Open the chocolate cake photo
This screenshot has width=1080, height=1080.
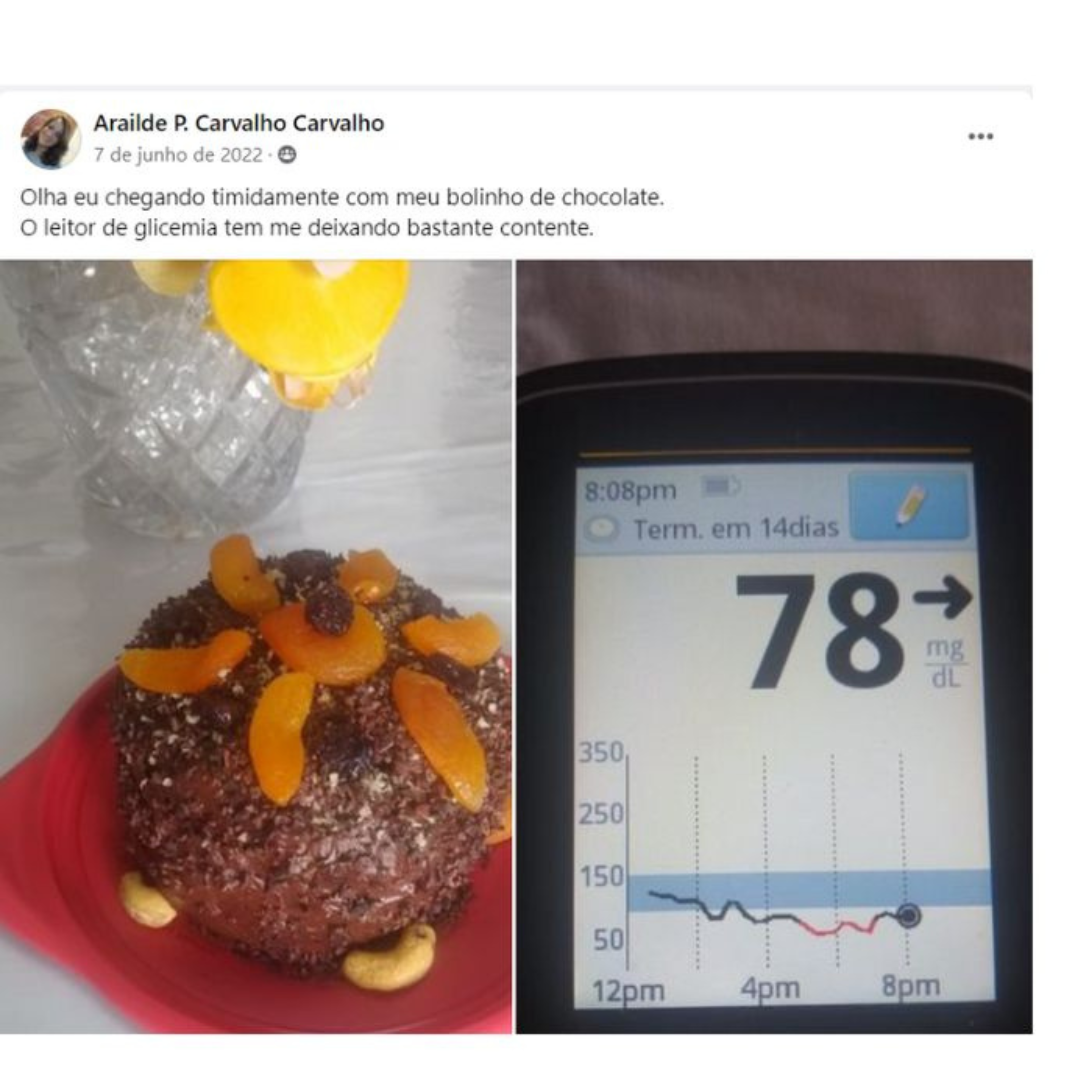(x=255, y=646)
